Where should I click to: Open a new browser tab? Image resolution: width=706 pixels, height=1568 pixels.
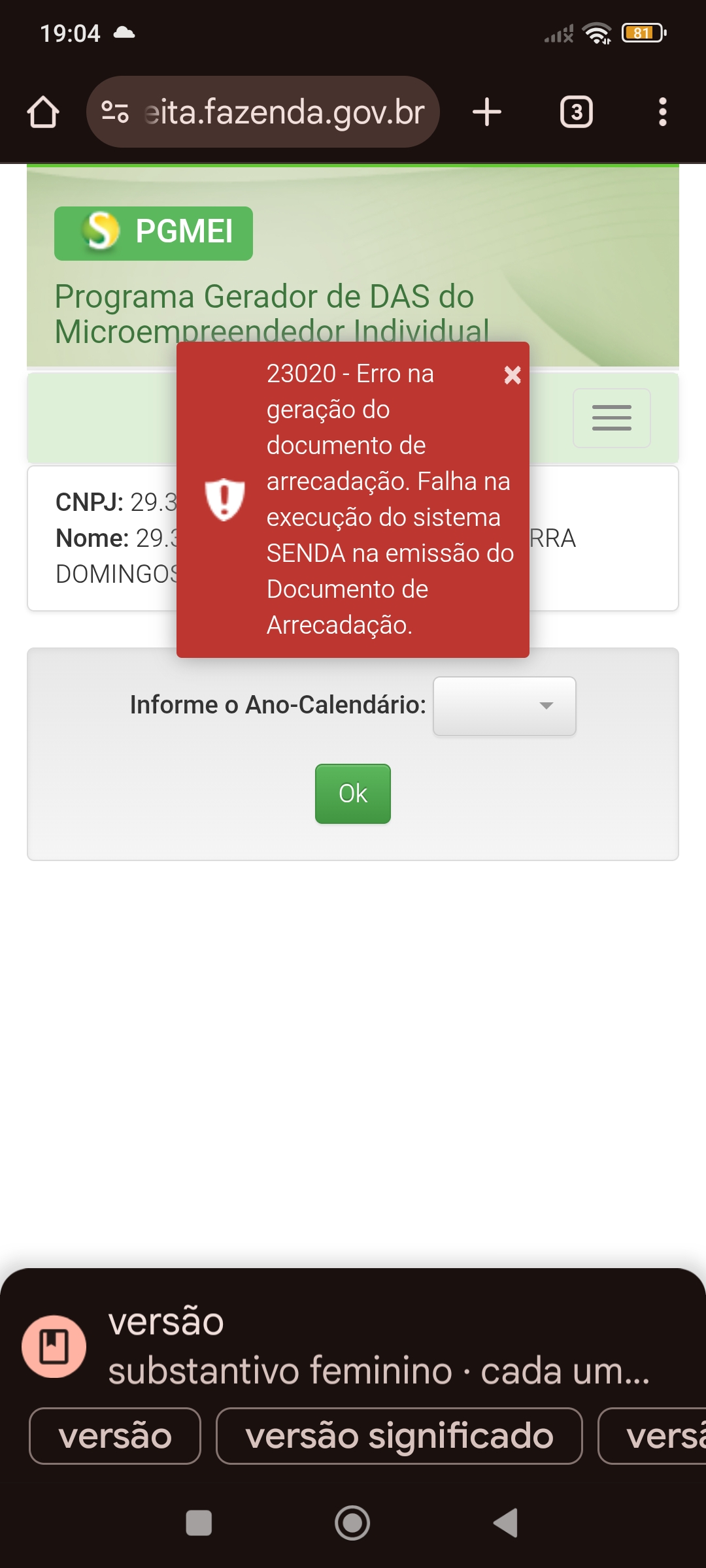point(487,112)
